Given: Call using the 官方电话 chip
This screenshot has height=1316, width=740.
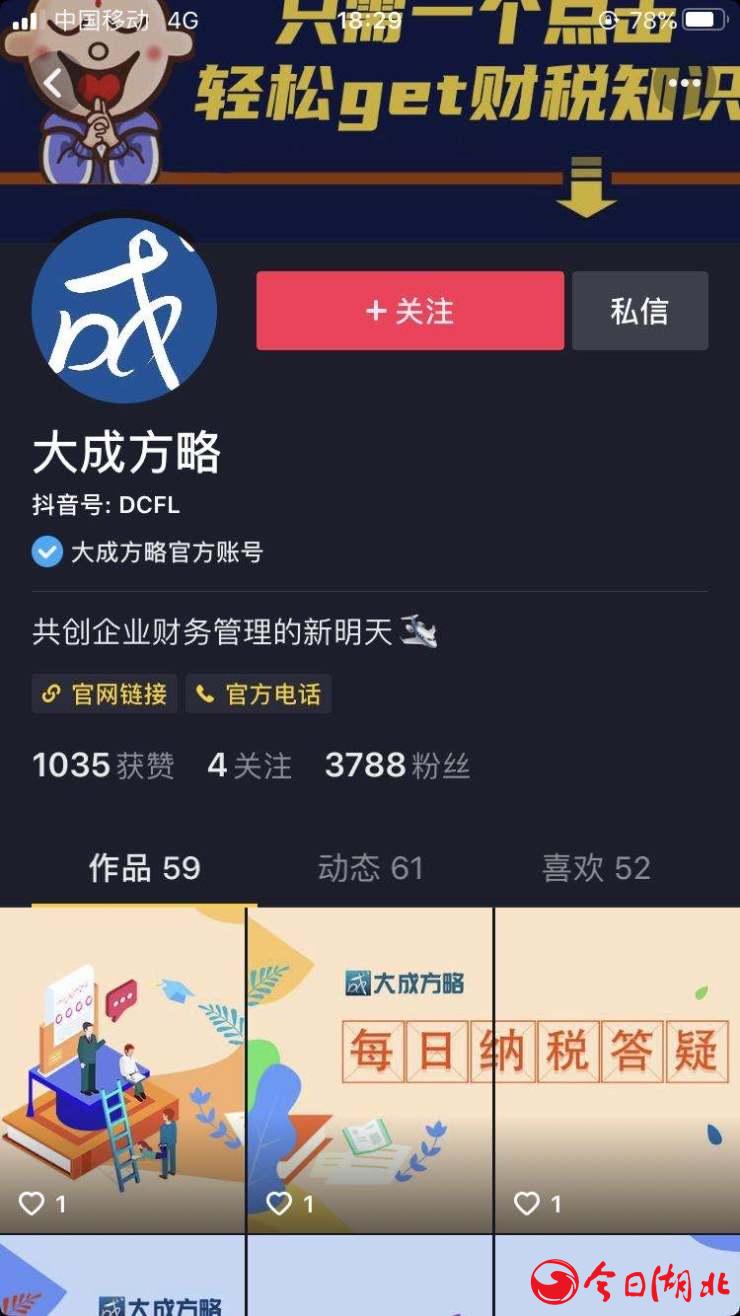Looking at the screenshot, I should click(x=259, y=694).
